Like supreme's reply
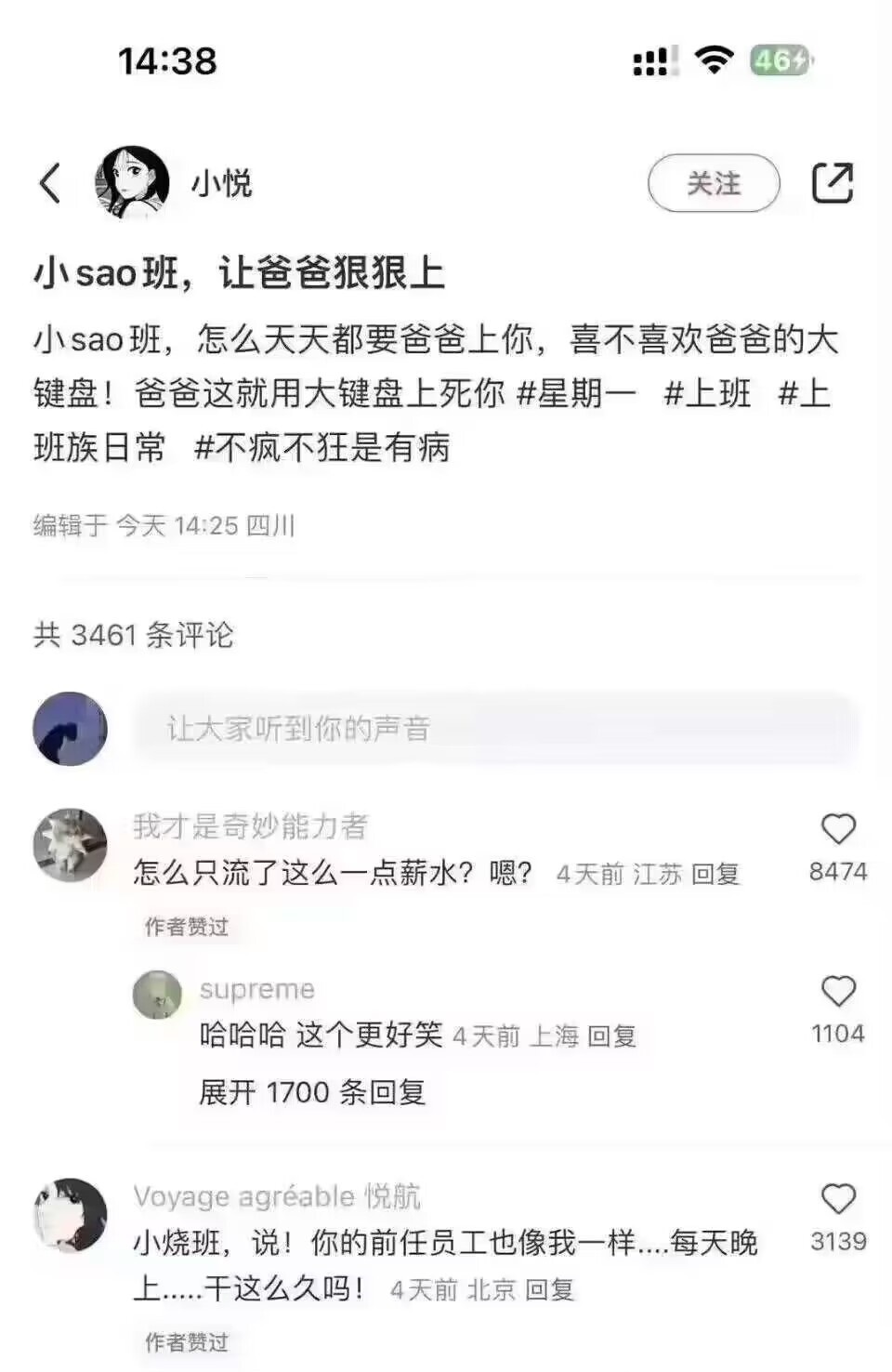This screenshot has width=892, height=1372. (x=837, y=991)
